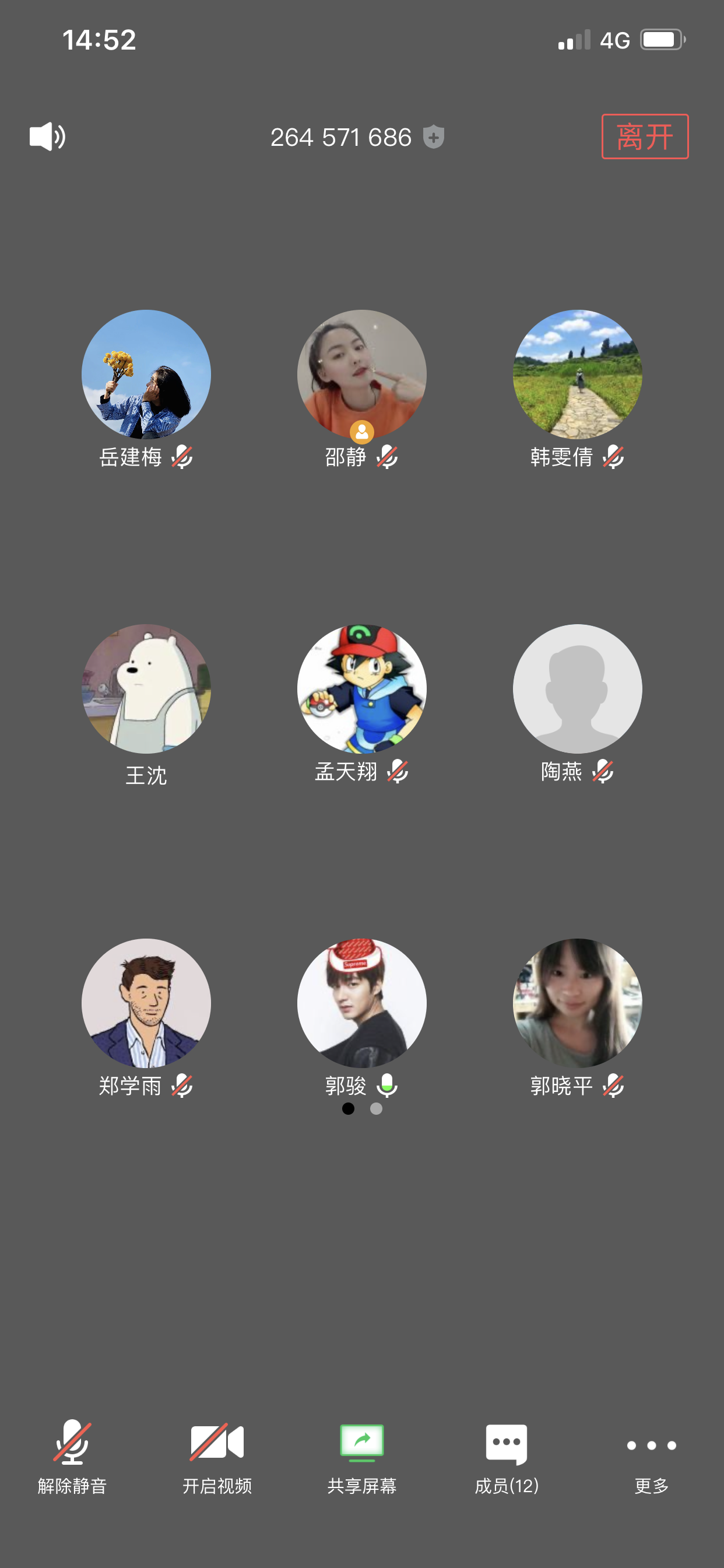
Task: Select participant 岳建梅's avatar
Action: click(146, 374)
